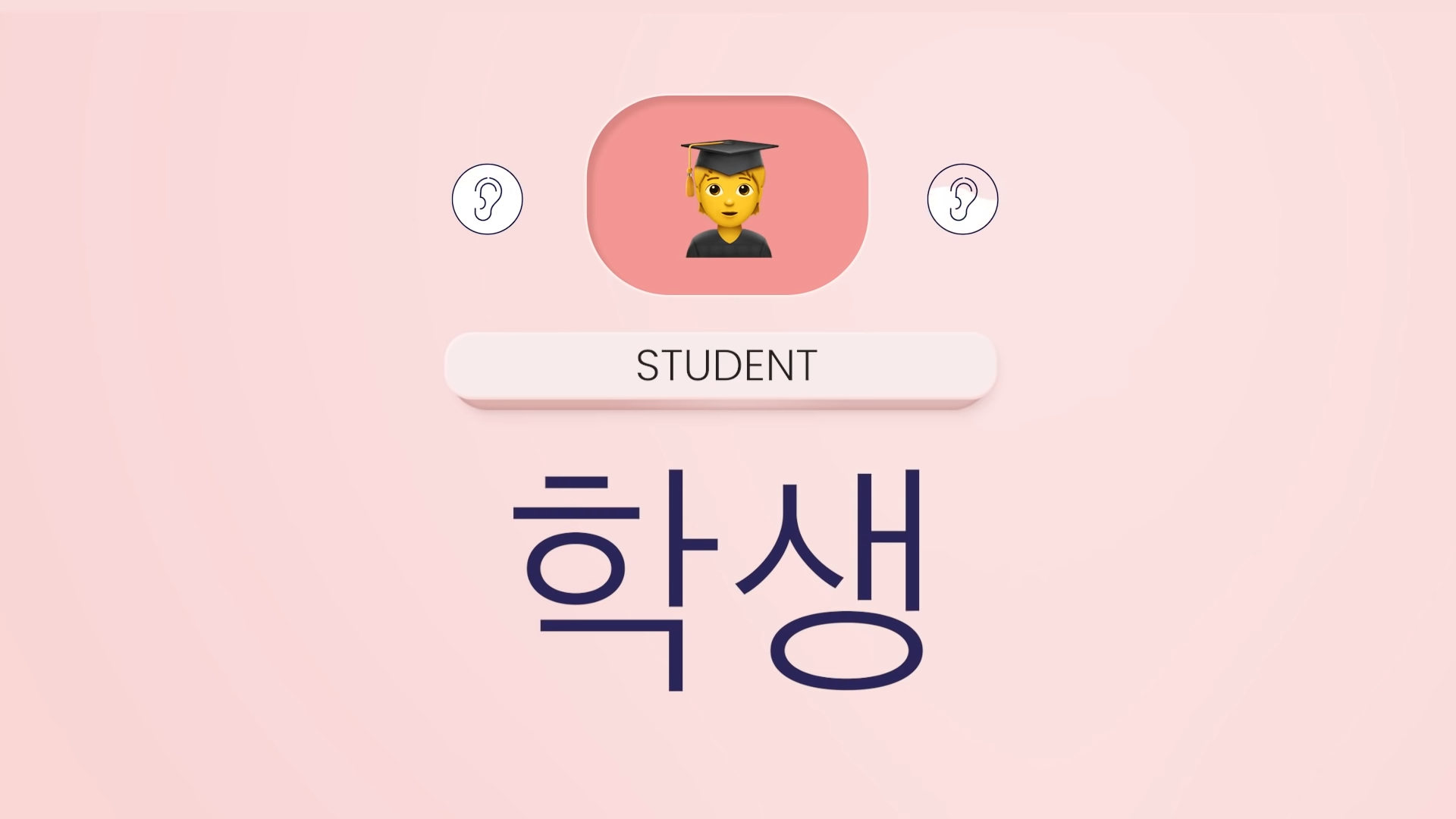Tap the graduate emoji card

pos(727,195)
